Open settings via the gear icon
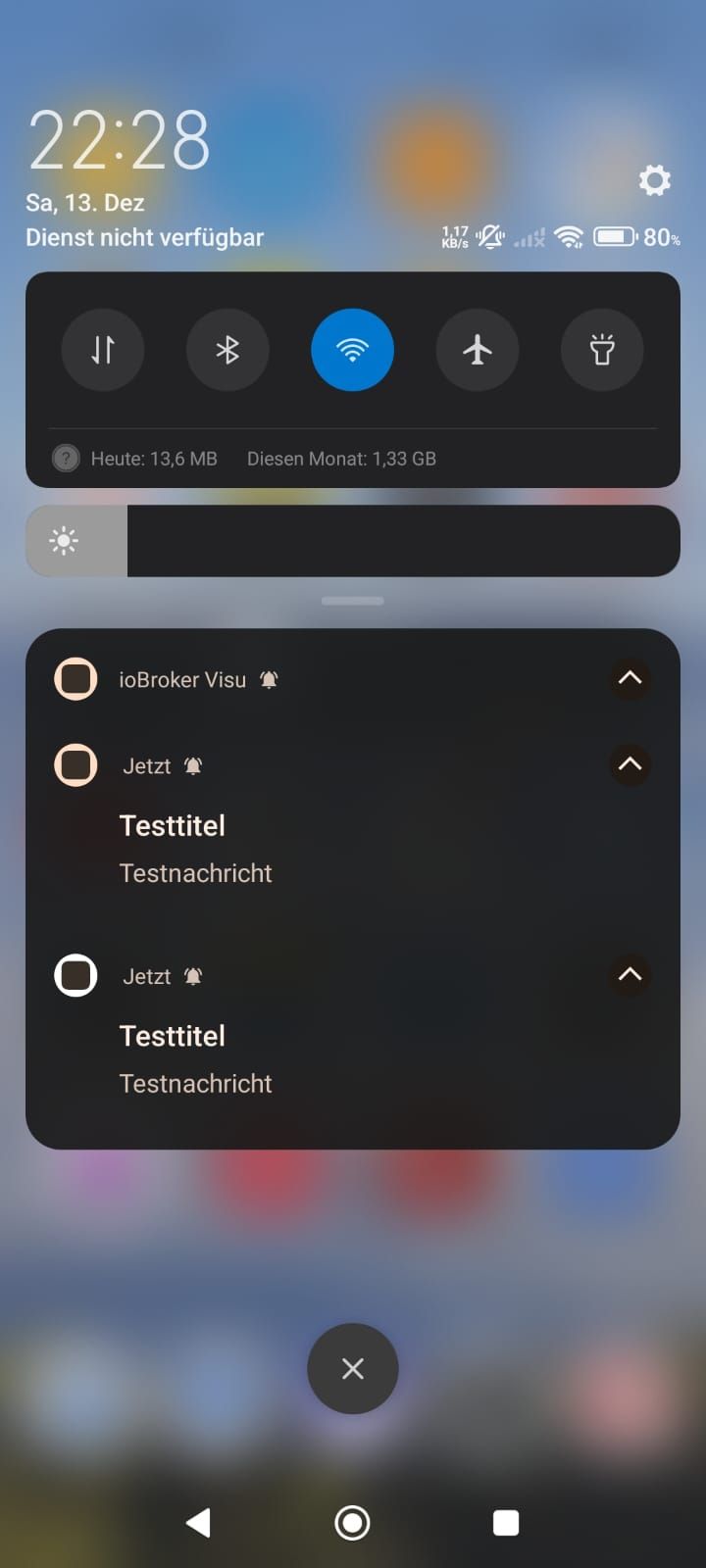Screen dimensions: 706x1568 point(654,180)
